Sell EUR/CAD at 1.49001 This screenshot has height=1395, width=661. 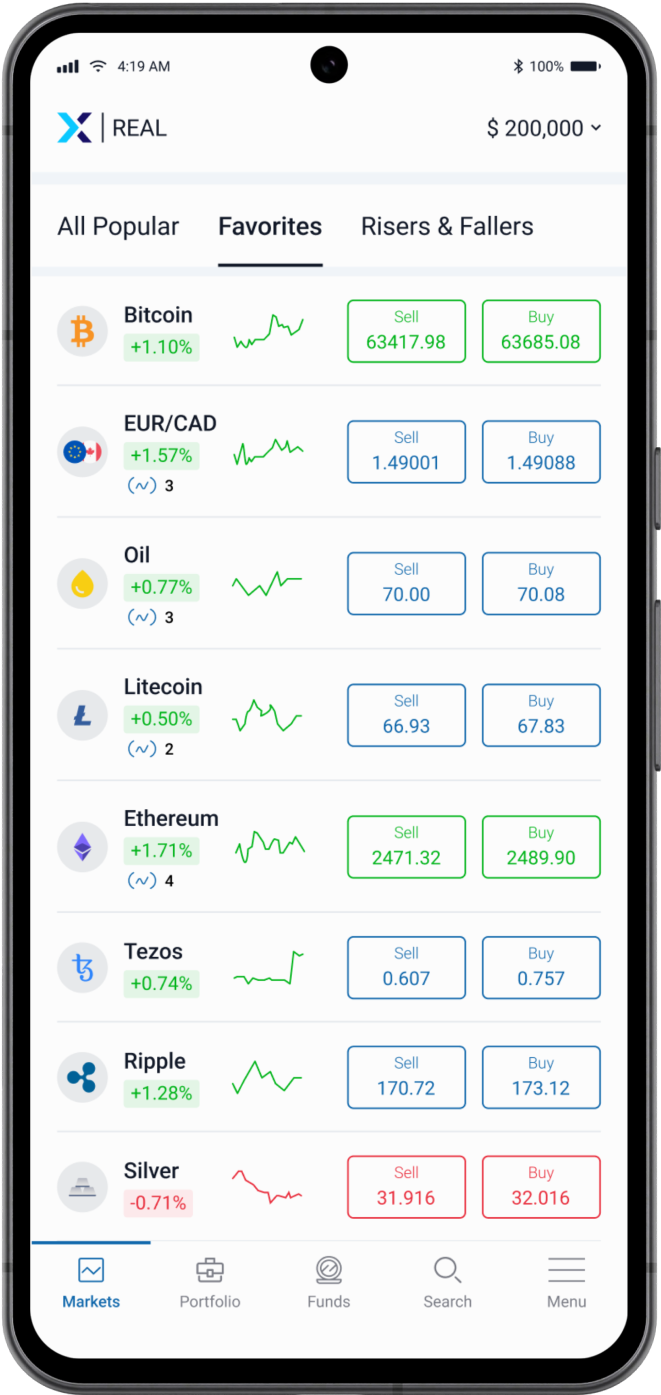[406, 452]
